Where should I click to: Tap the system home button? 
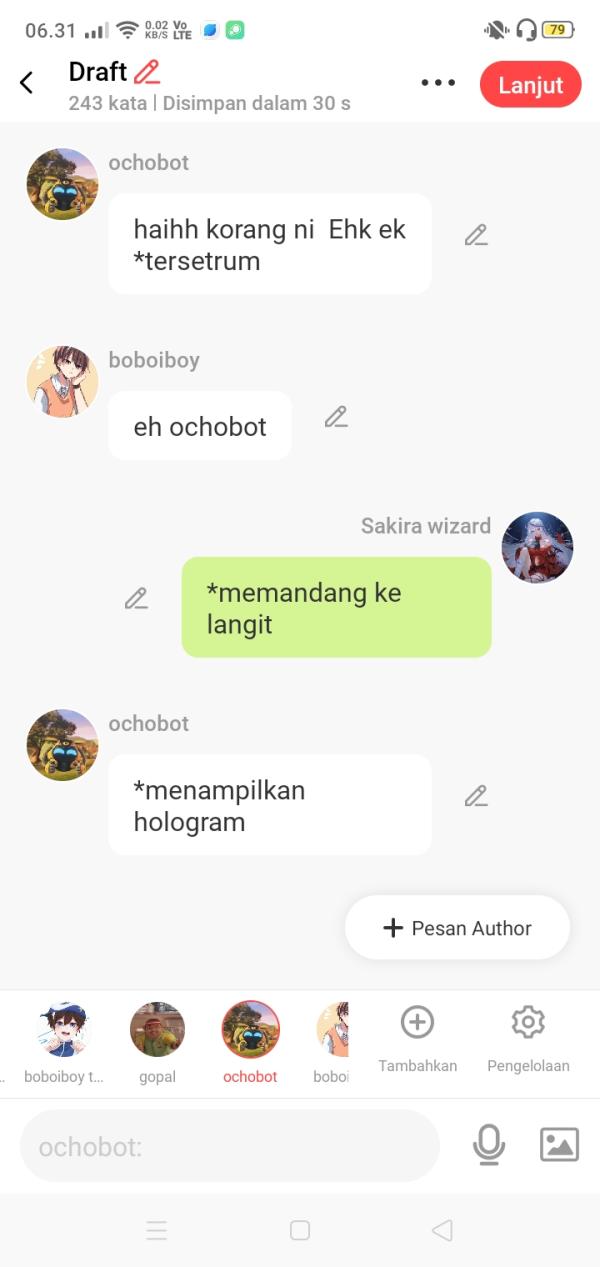pyautogui.click(x=300, y=1231)
